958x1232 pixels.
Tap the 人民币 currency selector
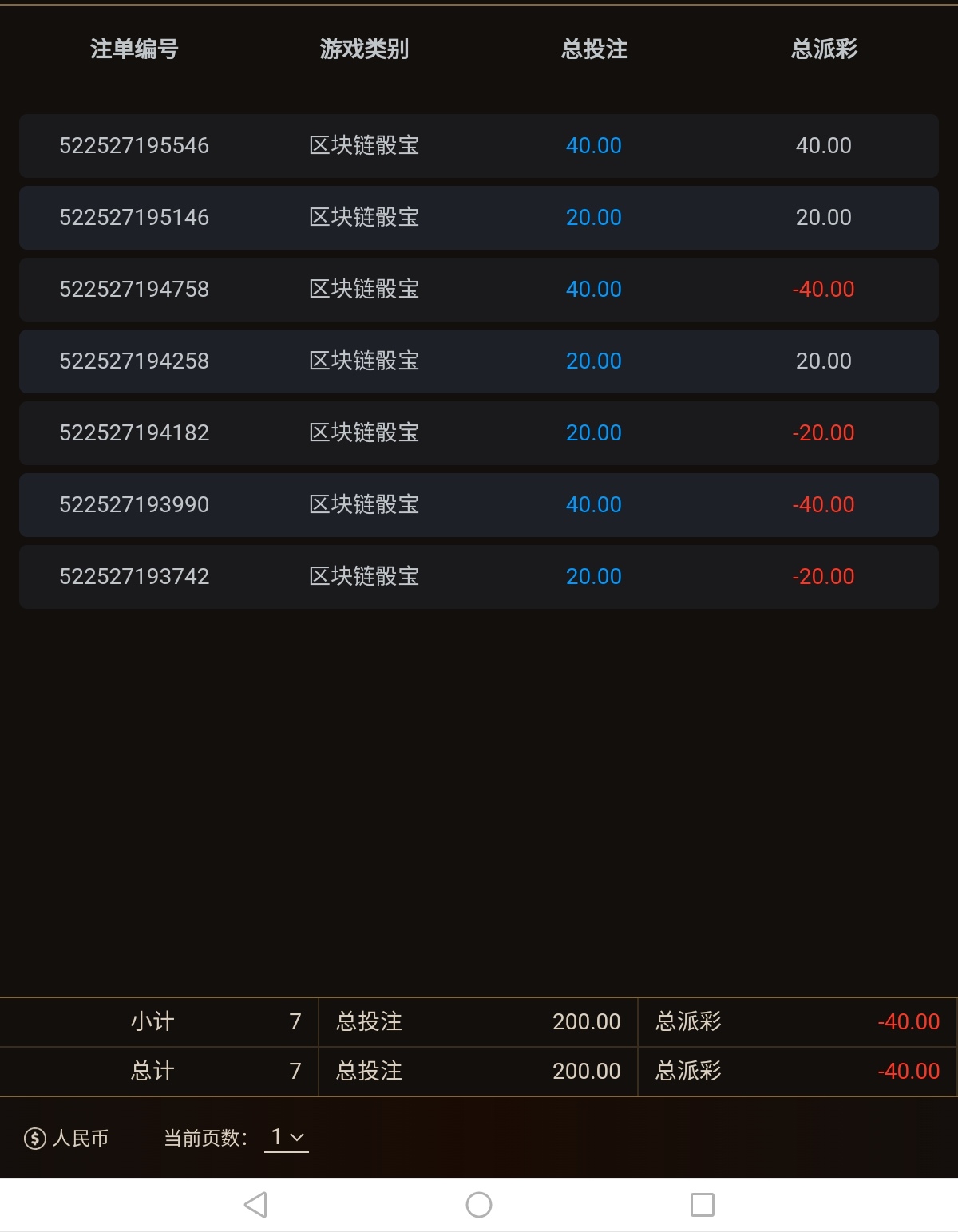point(66,1139)
